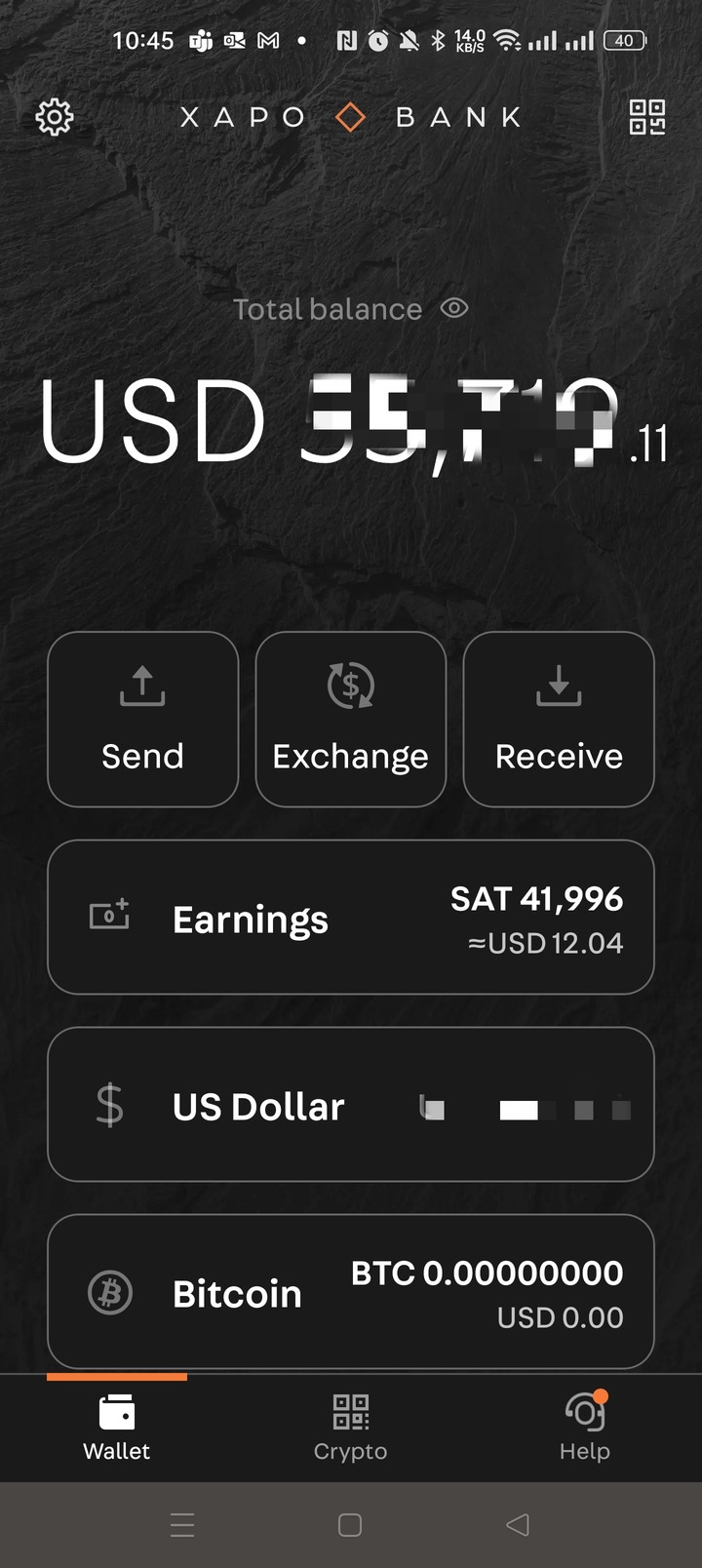702x1568 pixels.
Task: Open the QR code scanner
Action: coord(647,117)
